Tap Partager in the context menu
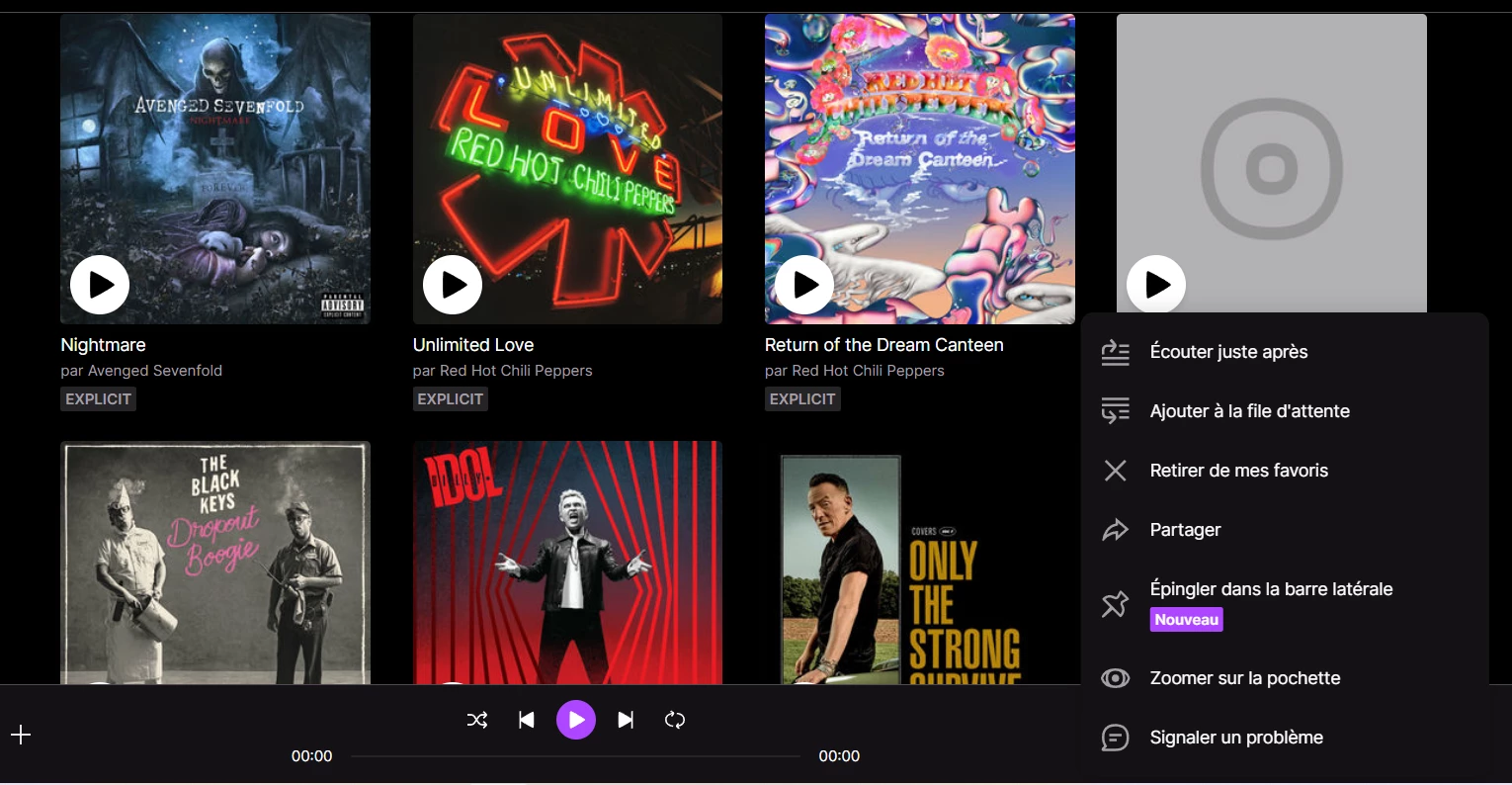Screen dimensions: 1512x785 pyautogui.click(x=1185, y=530)
